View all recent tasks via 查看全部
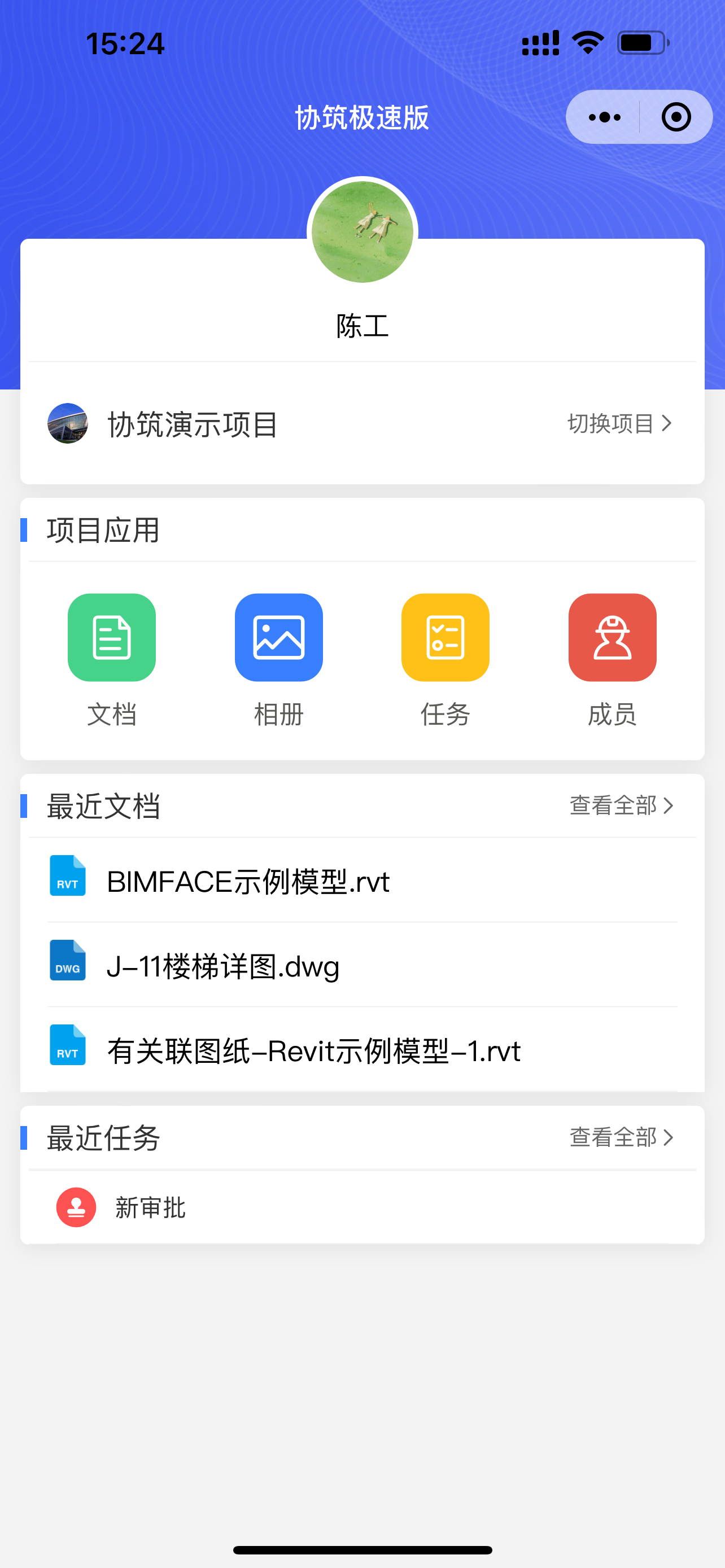Screen dimensions: 725x1568 621,1137
